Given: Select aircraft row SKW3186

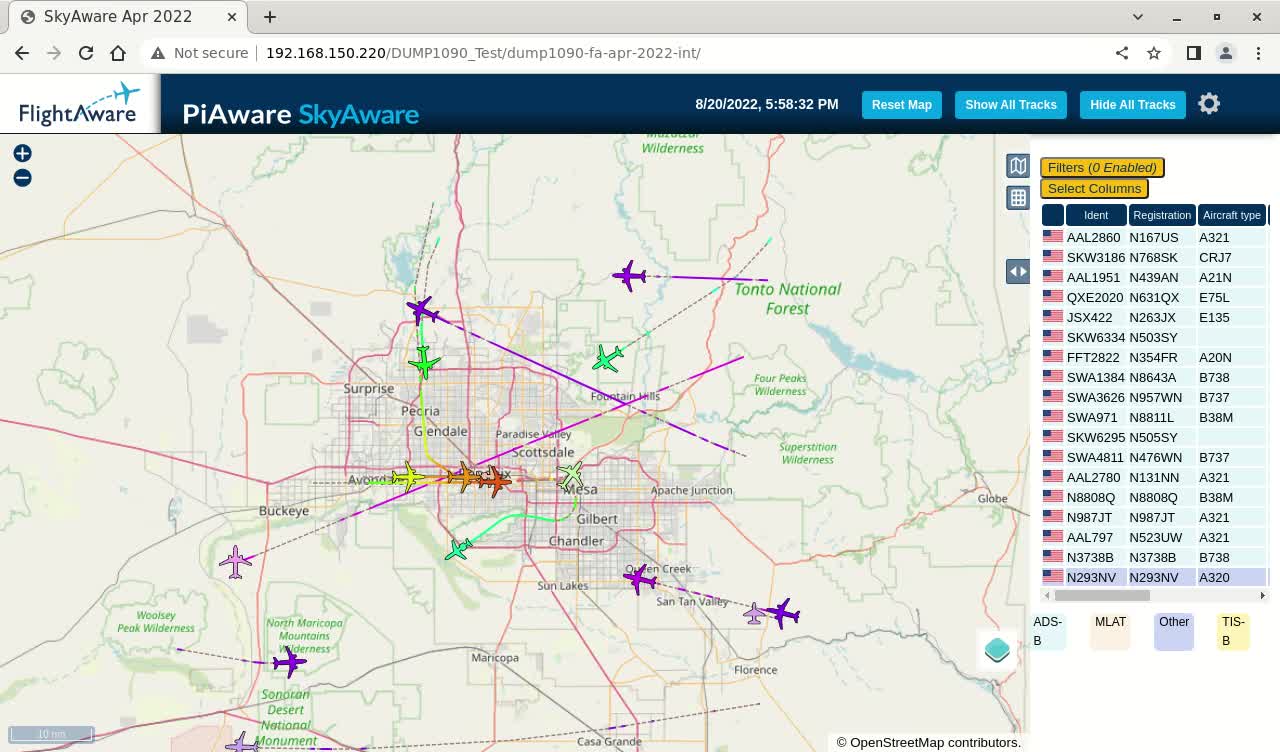Looking at the screenshot, I should coord(1095,258).
